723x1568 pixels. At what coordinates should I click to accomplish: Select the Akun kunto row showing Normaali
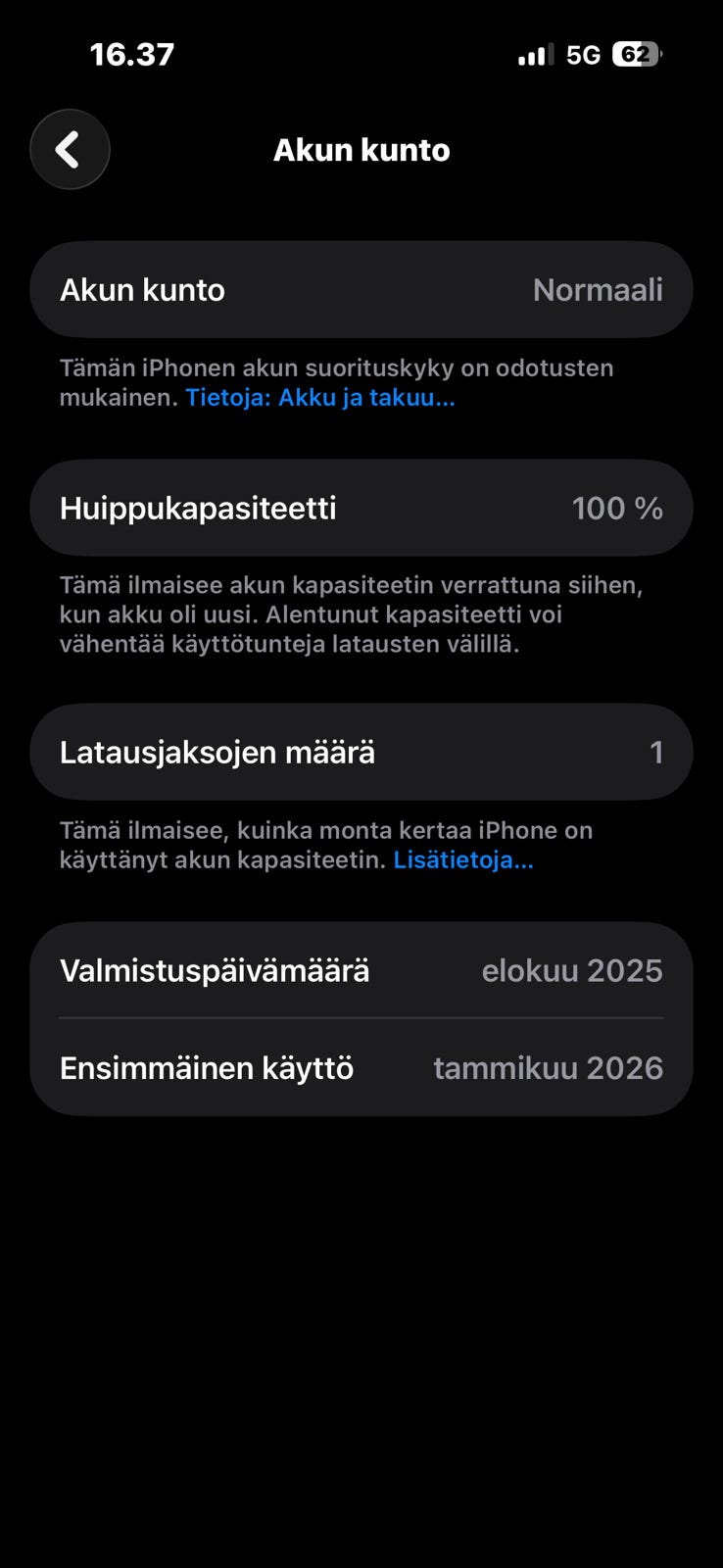coord(361,289)
